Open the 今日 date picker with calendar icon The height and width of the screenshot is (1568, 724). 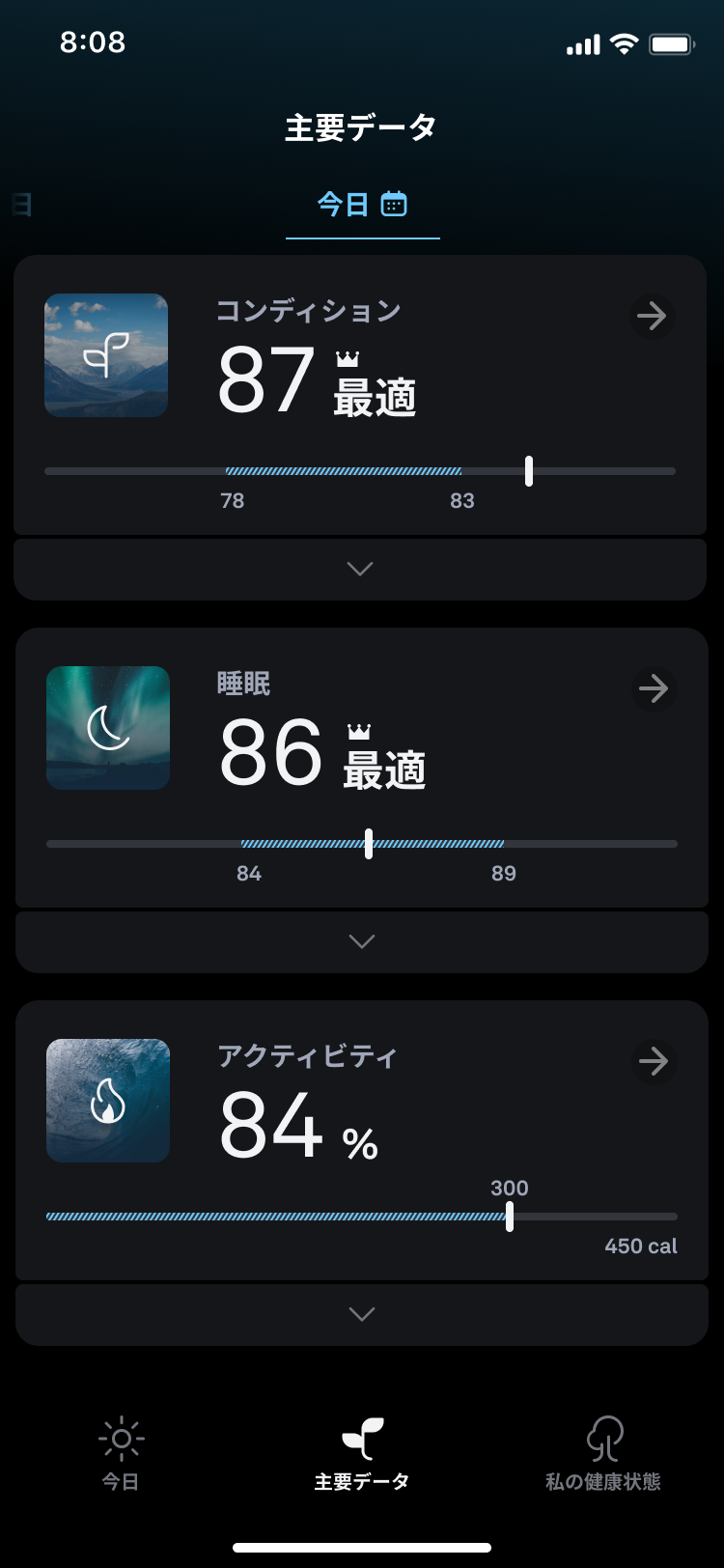(362, 205)
